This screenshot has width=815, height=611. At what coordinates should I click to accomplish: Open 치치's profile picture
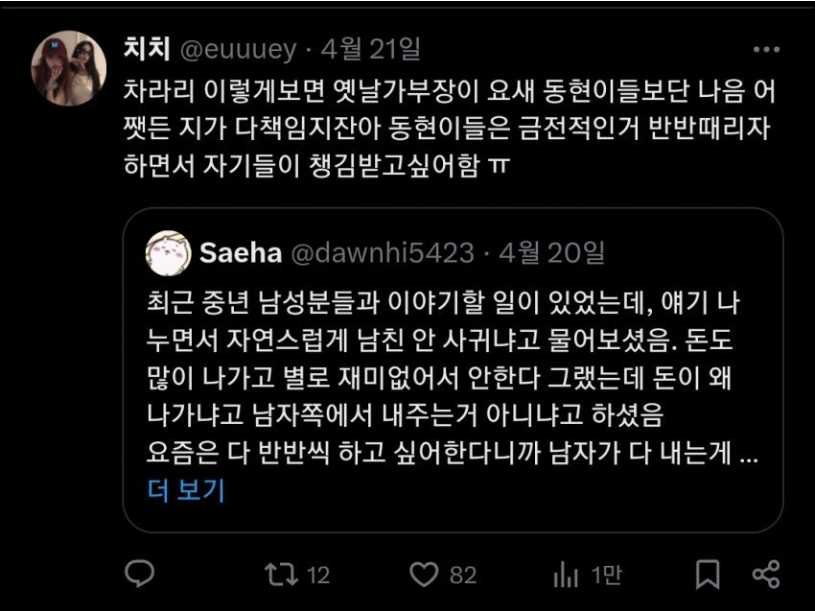click(x=68, y=69)
